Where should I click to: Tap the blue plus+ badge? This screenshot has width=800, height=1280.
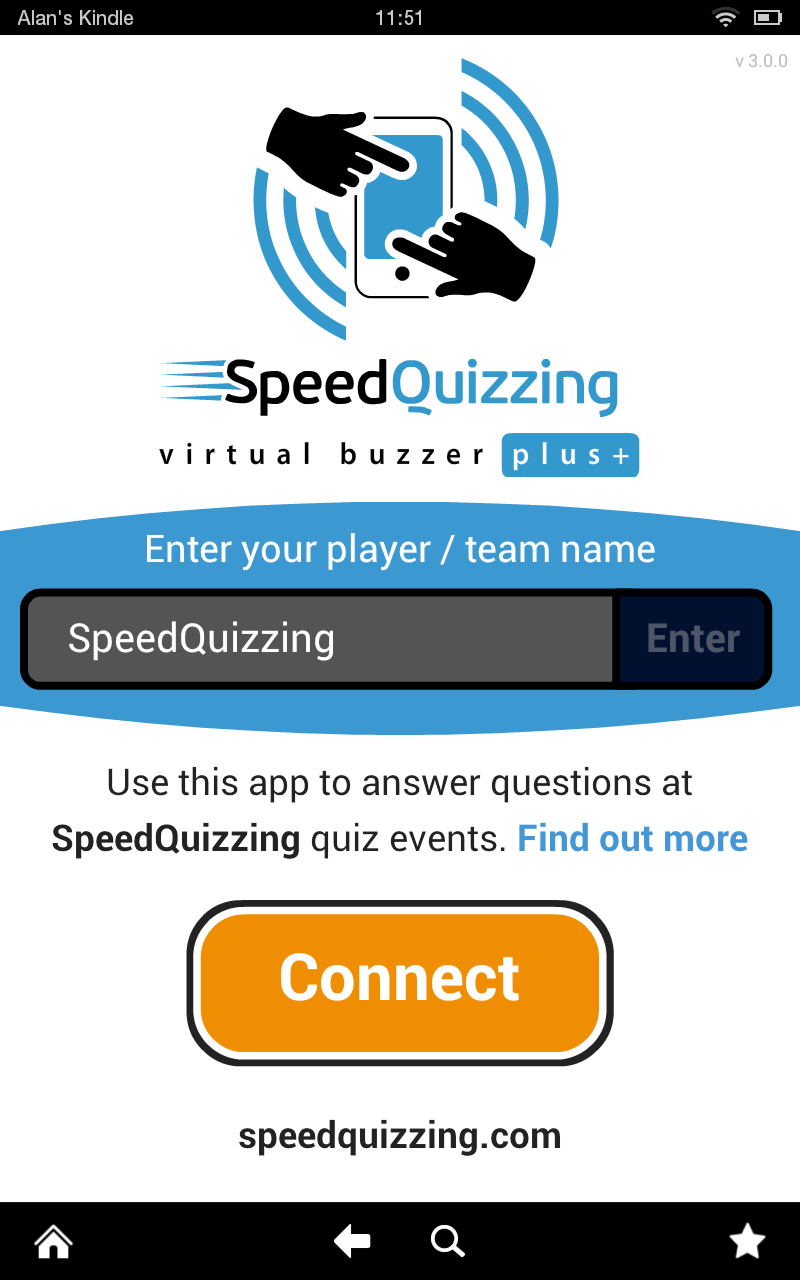[x=570, y=455]
